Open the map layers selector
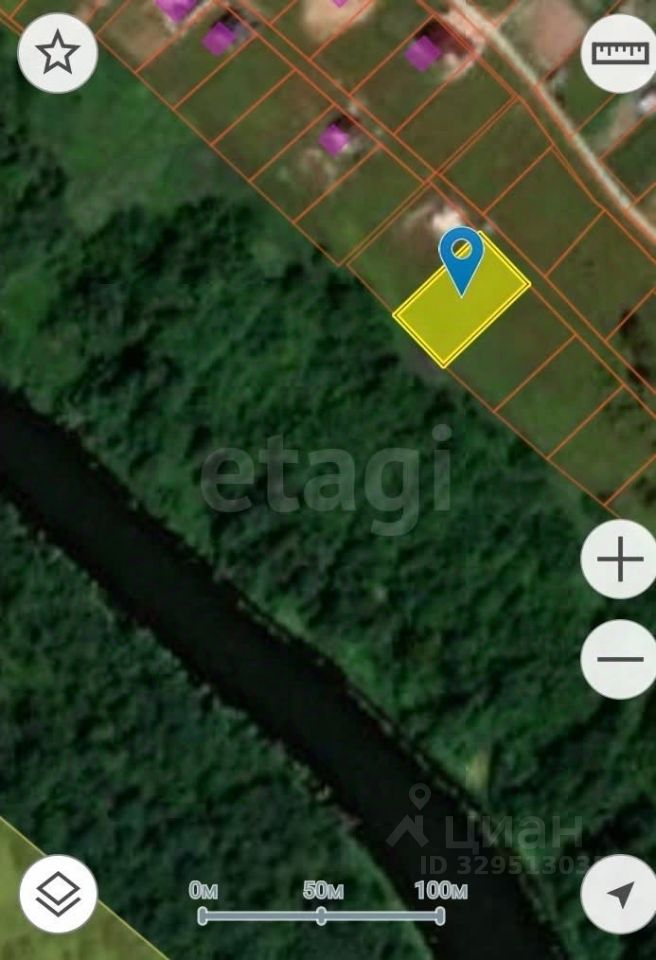The height and width of the screenshot is (960, 656). tap(58, 894)
